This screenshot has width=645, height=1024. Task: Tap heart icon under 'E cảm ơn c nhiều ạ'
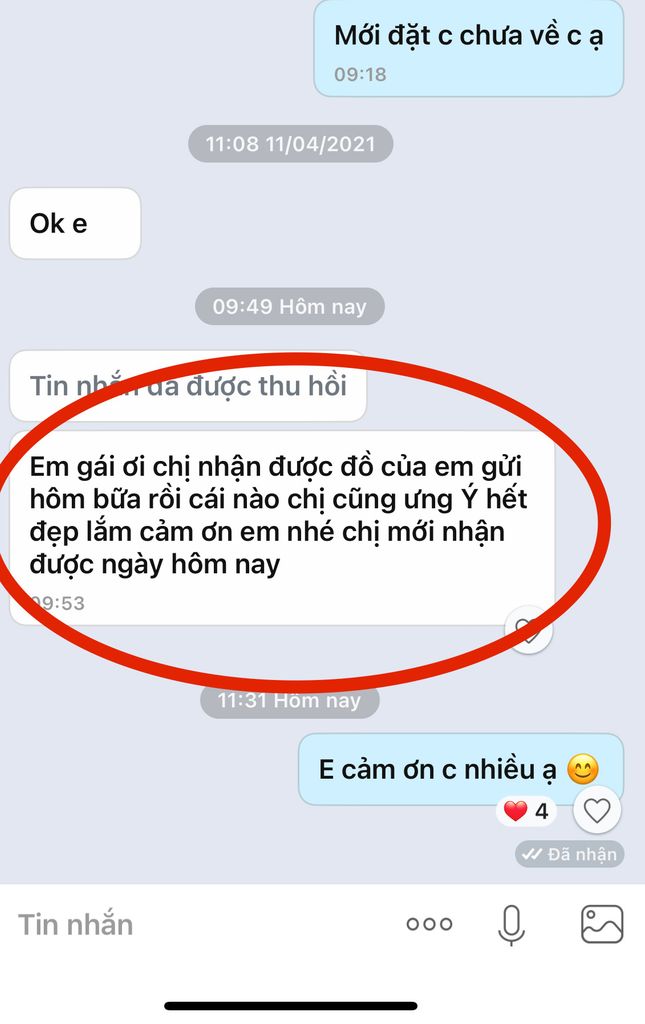pyautogui.click(x=597, y=811)
